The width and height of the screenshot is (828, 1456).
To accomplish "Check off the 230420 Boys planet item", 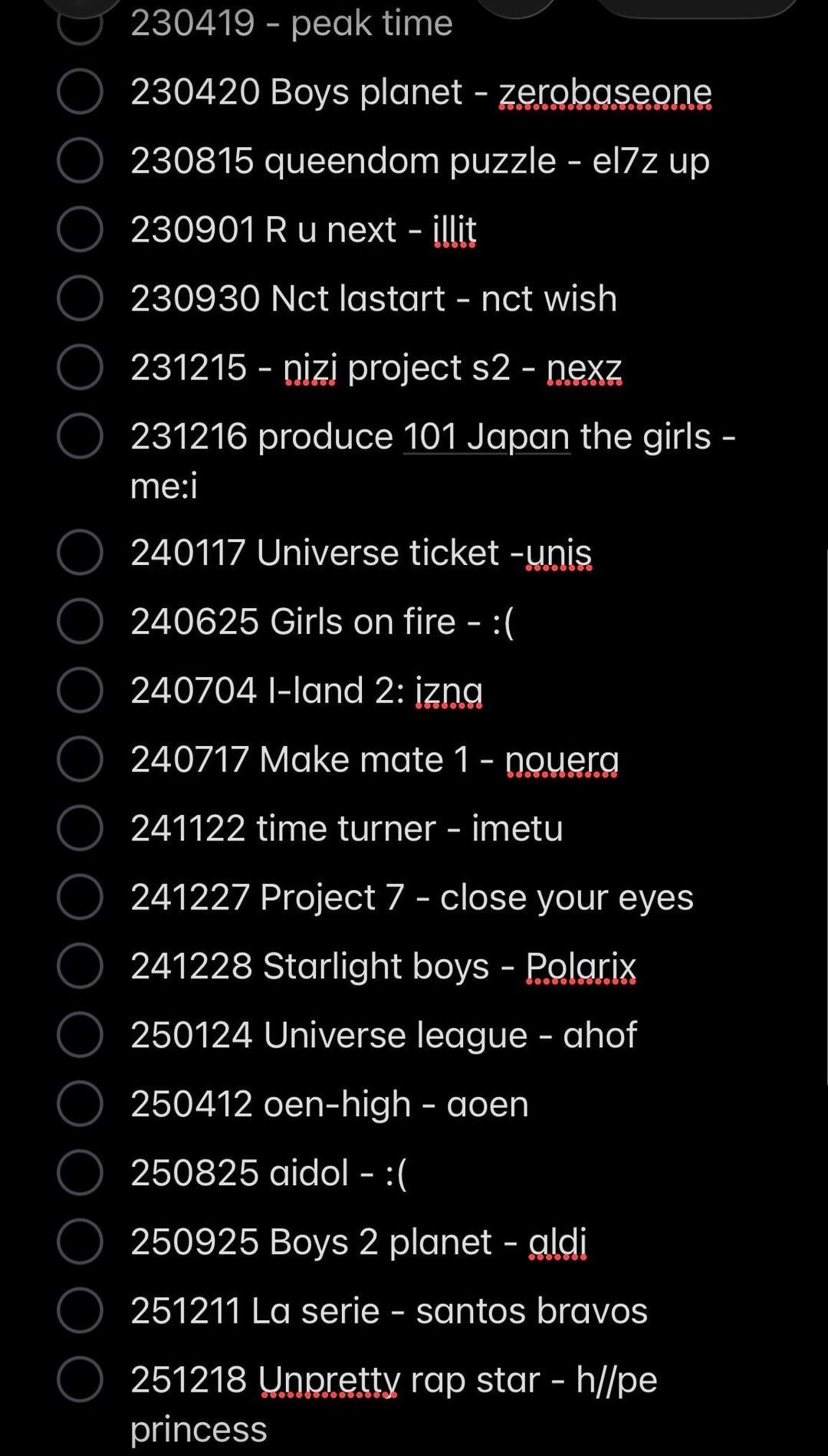I will pos(80,91).
